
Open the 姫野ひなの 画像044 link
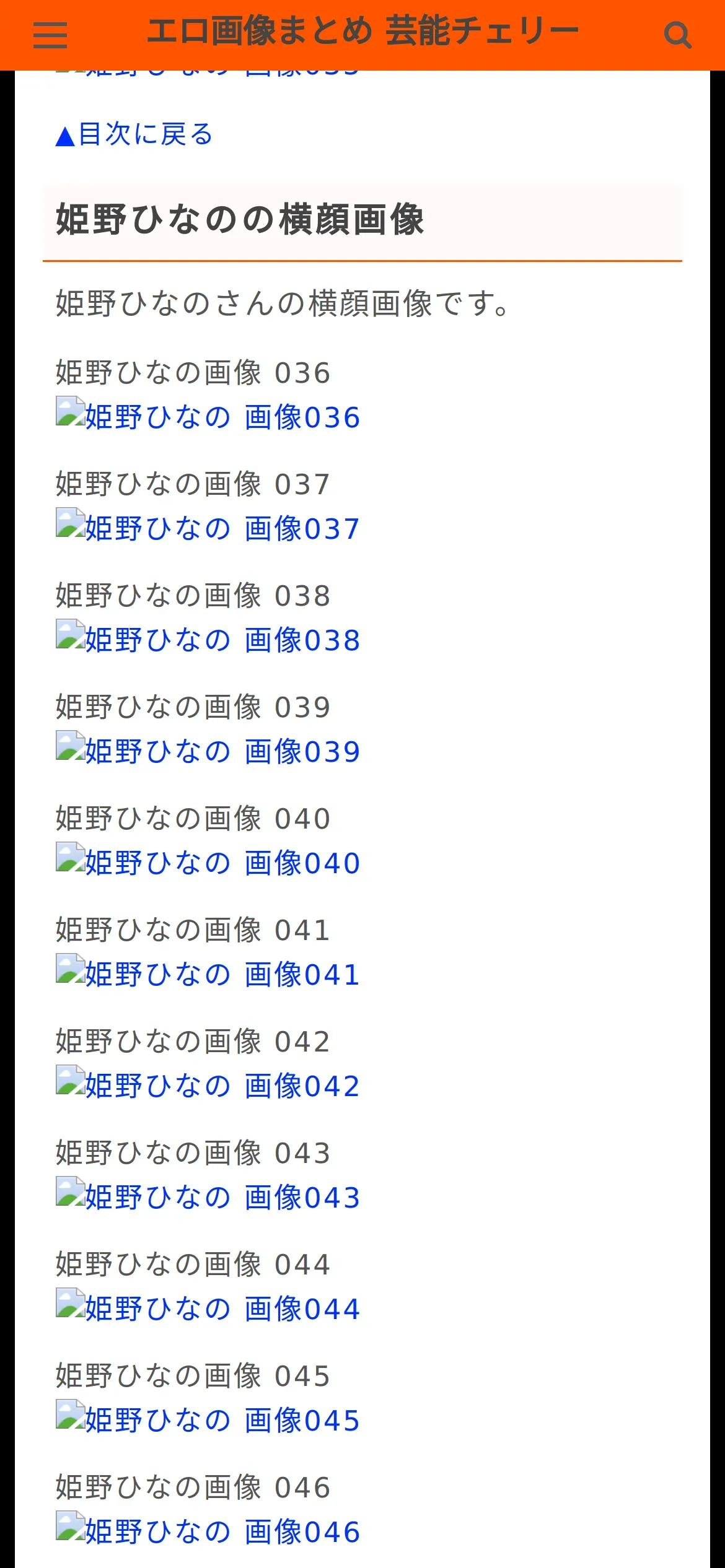click(208, 1309)
